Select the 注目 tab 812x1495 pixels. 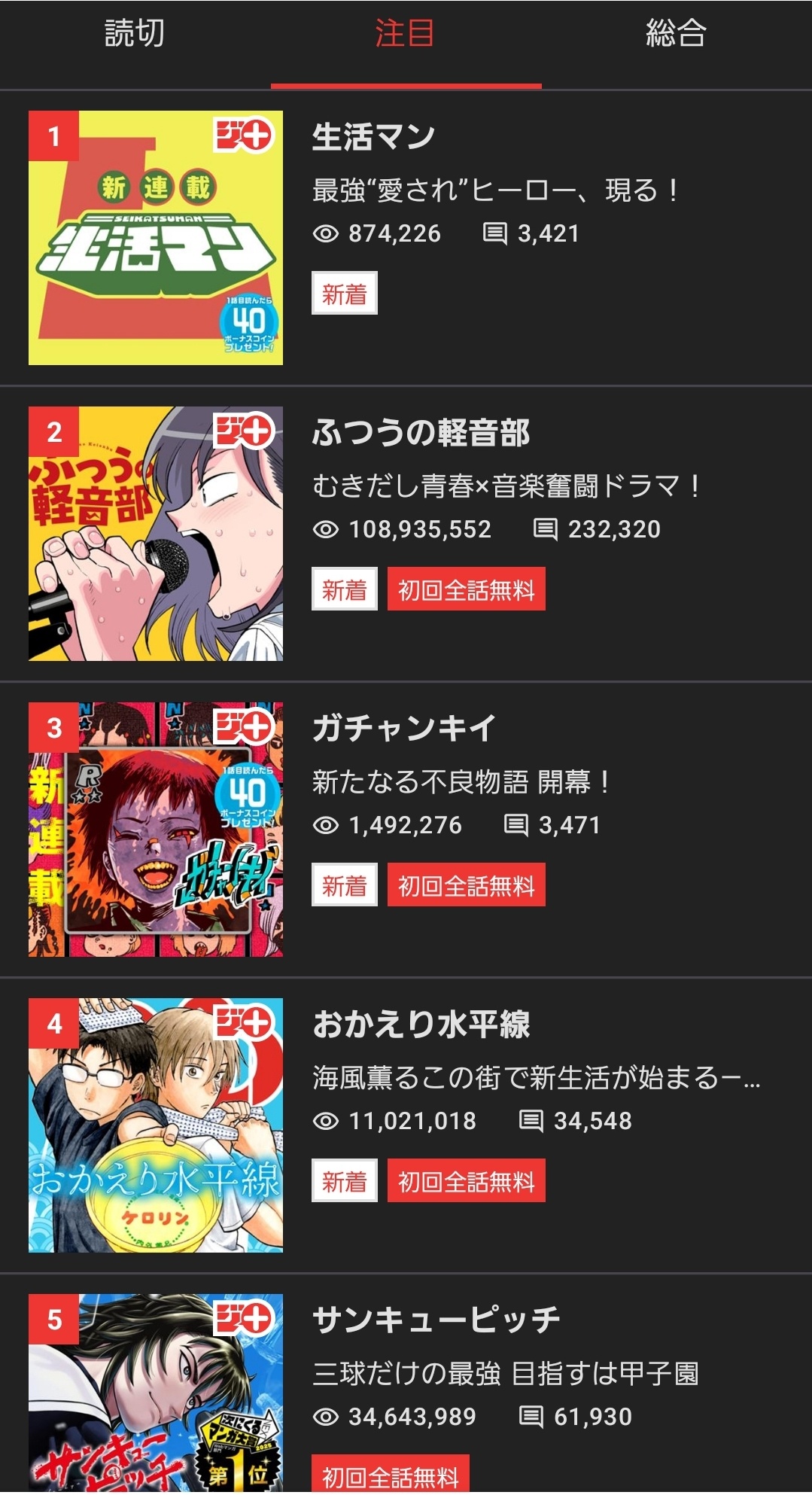click(405, 34)
